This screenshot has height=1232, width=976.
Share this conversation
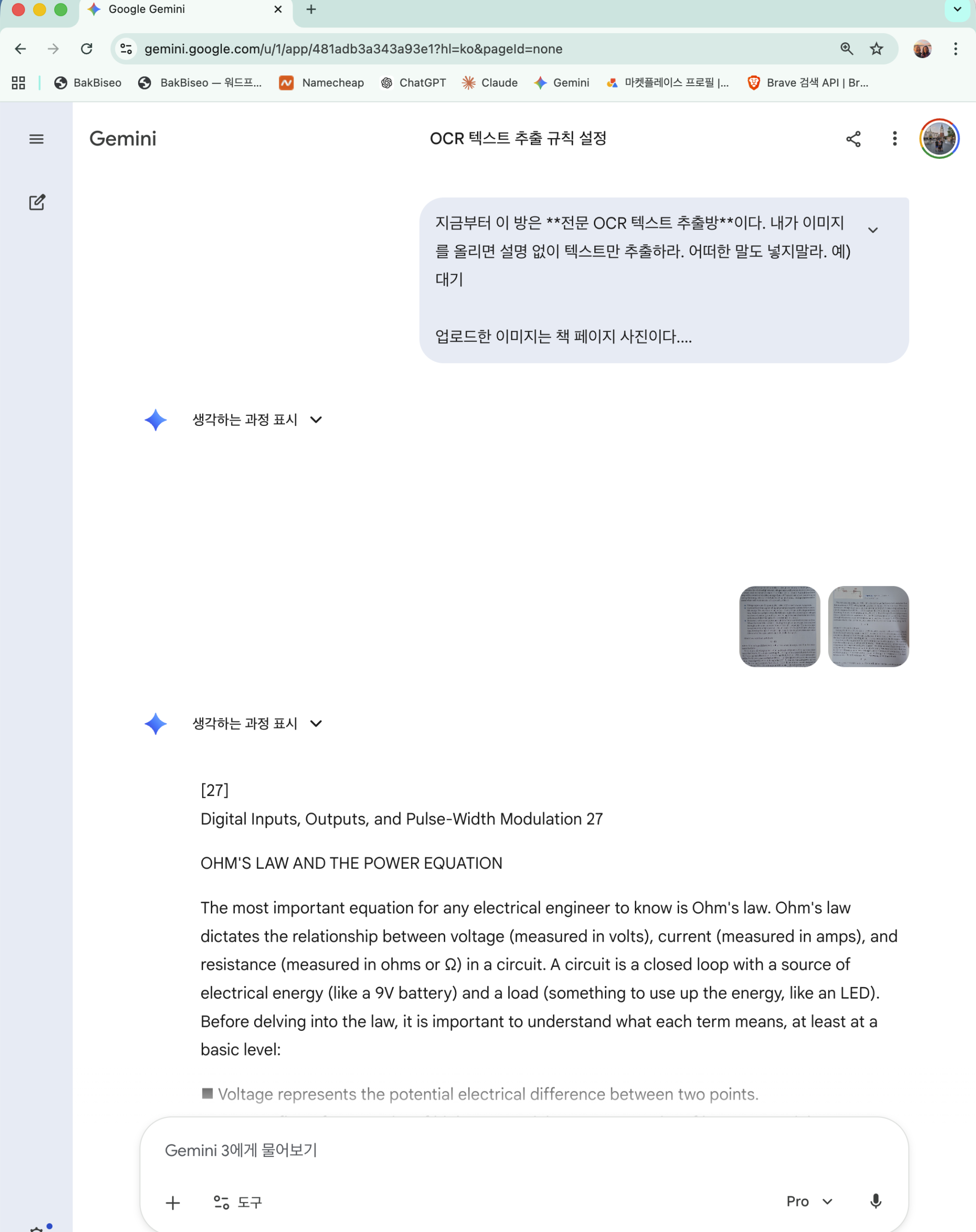click(x=853, y=139)
